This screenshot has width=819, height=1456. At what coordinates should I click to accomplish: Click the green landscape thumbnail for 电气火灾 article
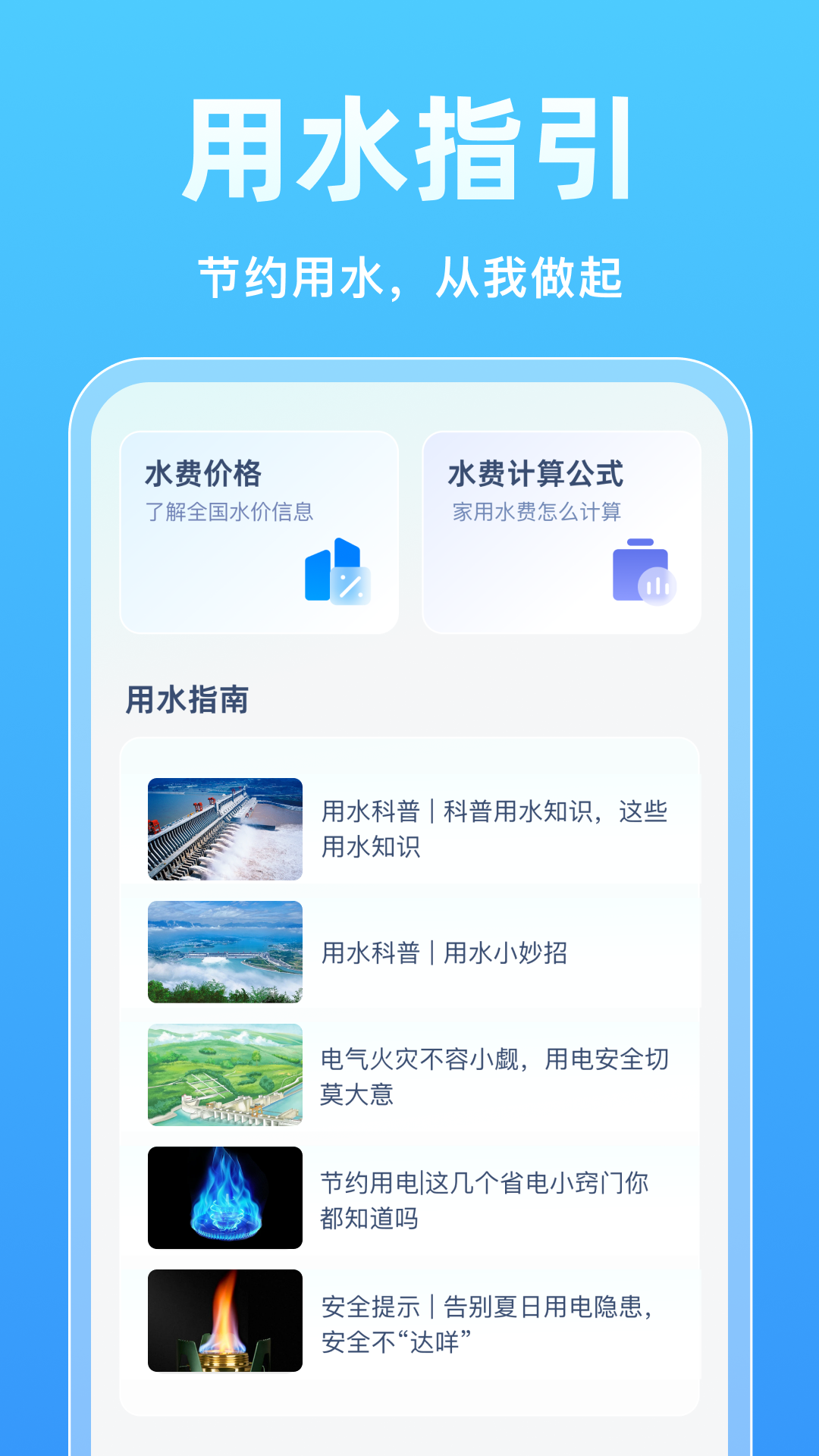(x=224, y=1077)
